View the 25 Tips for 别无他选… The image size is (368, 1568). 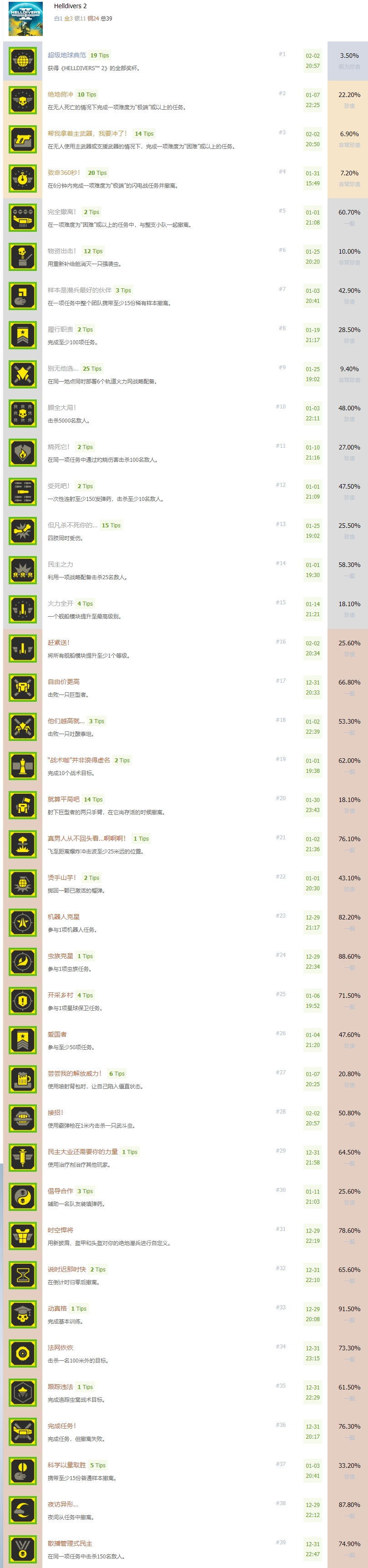tap(92, 369)
